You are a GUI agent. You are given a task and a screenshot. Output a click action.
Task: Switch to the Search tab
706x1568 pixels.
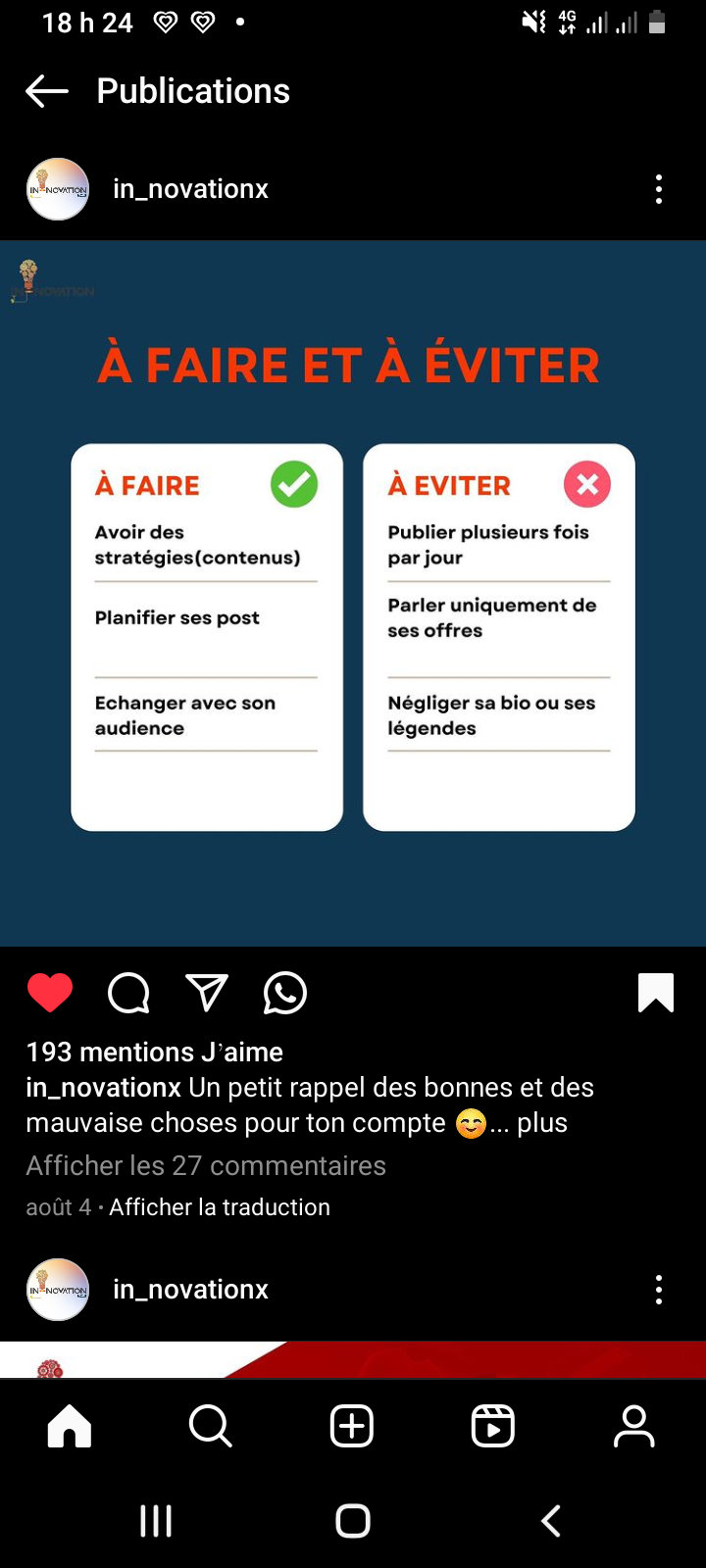[x=211, y=1426]
